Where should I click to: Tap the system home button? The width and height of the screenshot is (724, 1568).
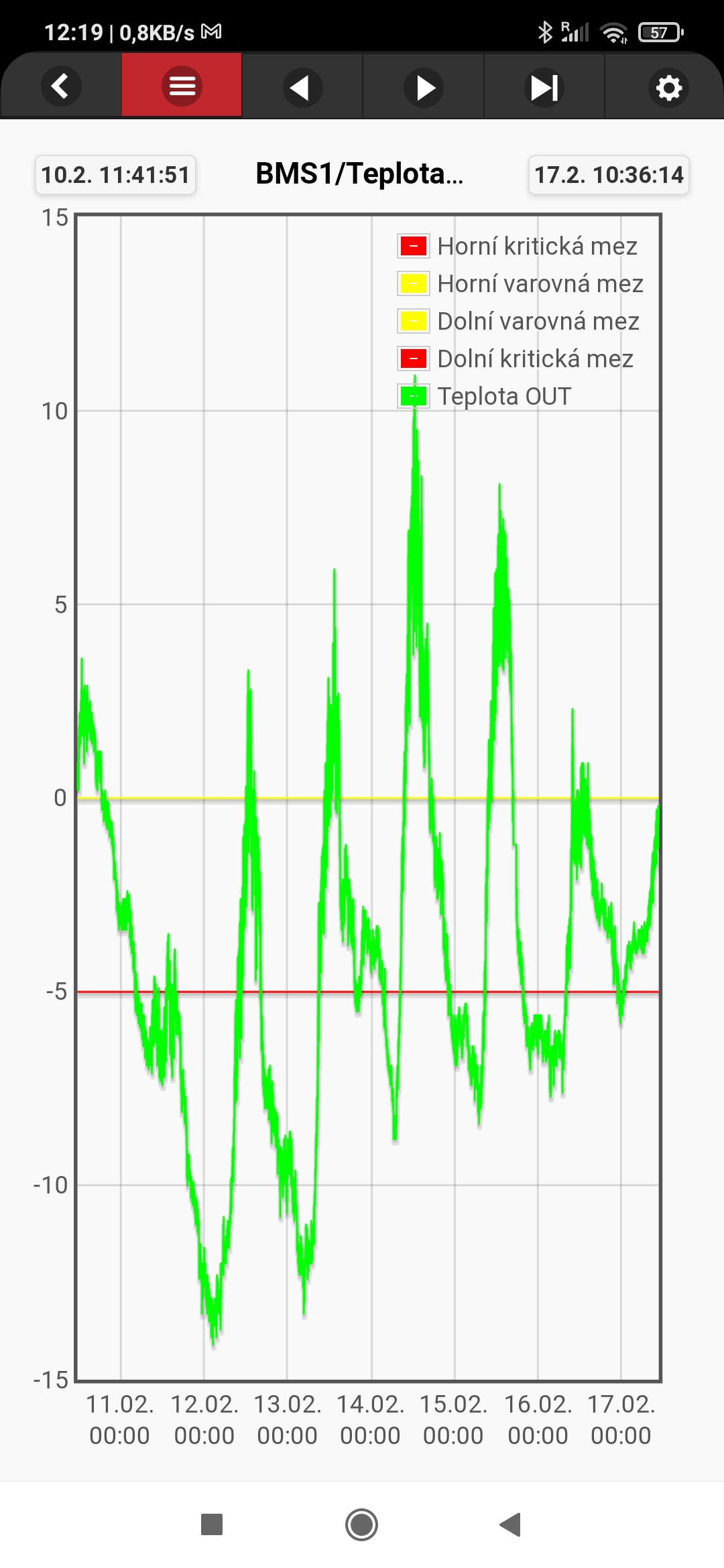point(361,1524)
